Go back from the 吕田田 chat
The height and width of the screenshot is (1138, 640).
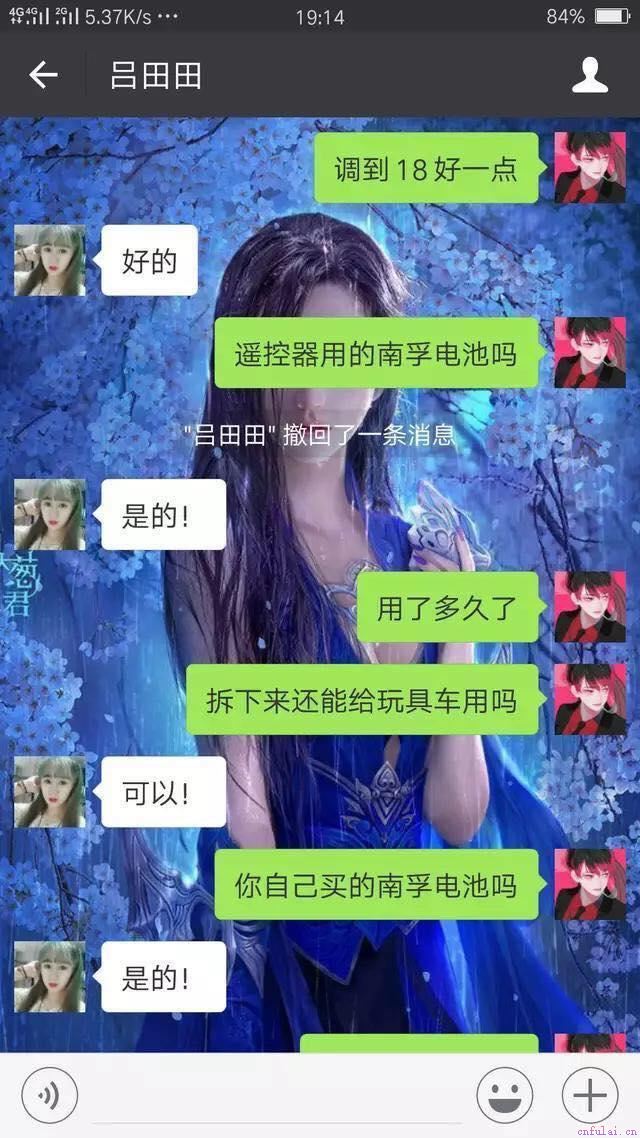tap(43, 75)
